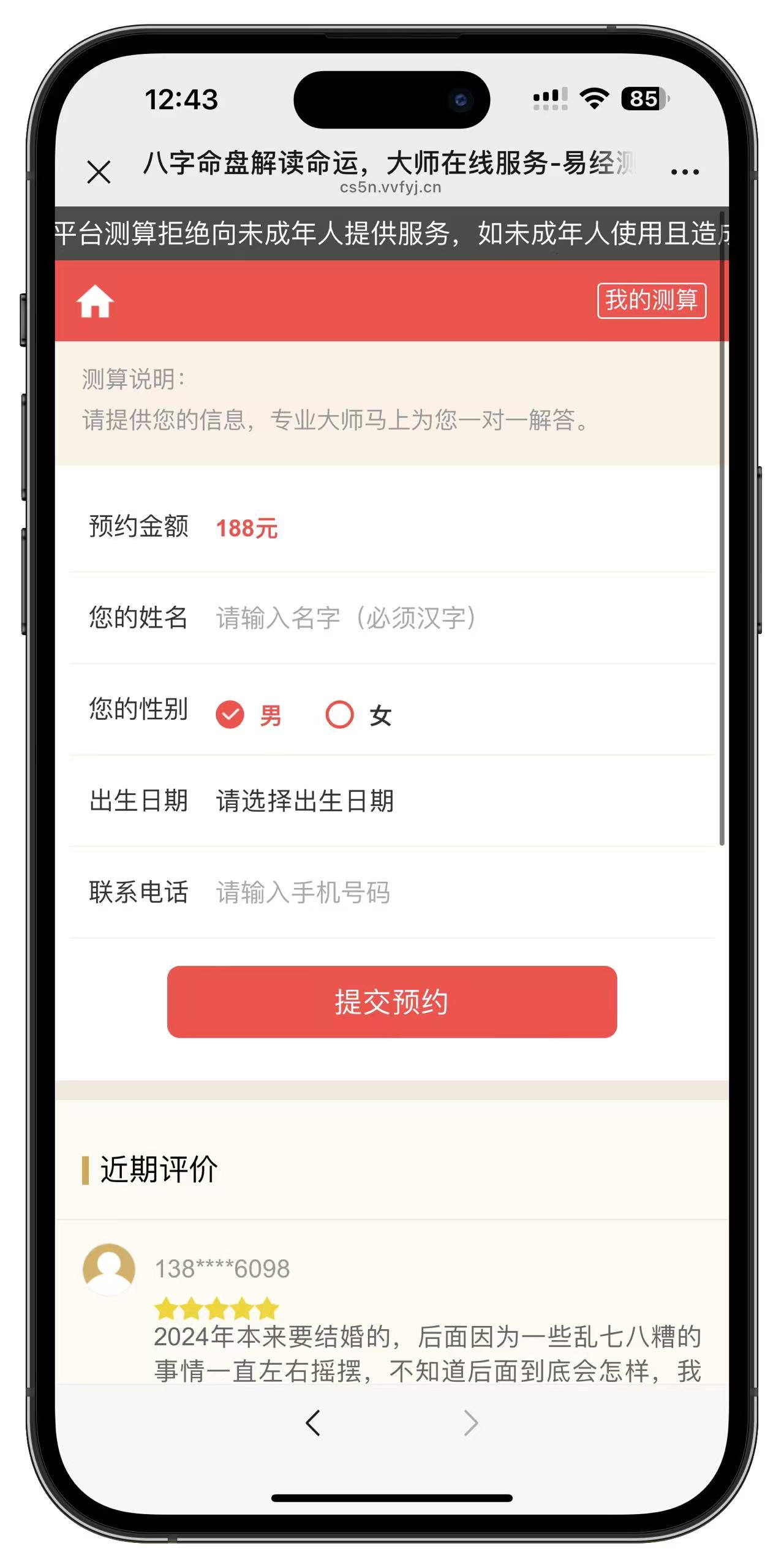Screen dimensions: 784x1568
Task: Open the three-dot overflow menu
Action: [684, 172]
